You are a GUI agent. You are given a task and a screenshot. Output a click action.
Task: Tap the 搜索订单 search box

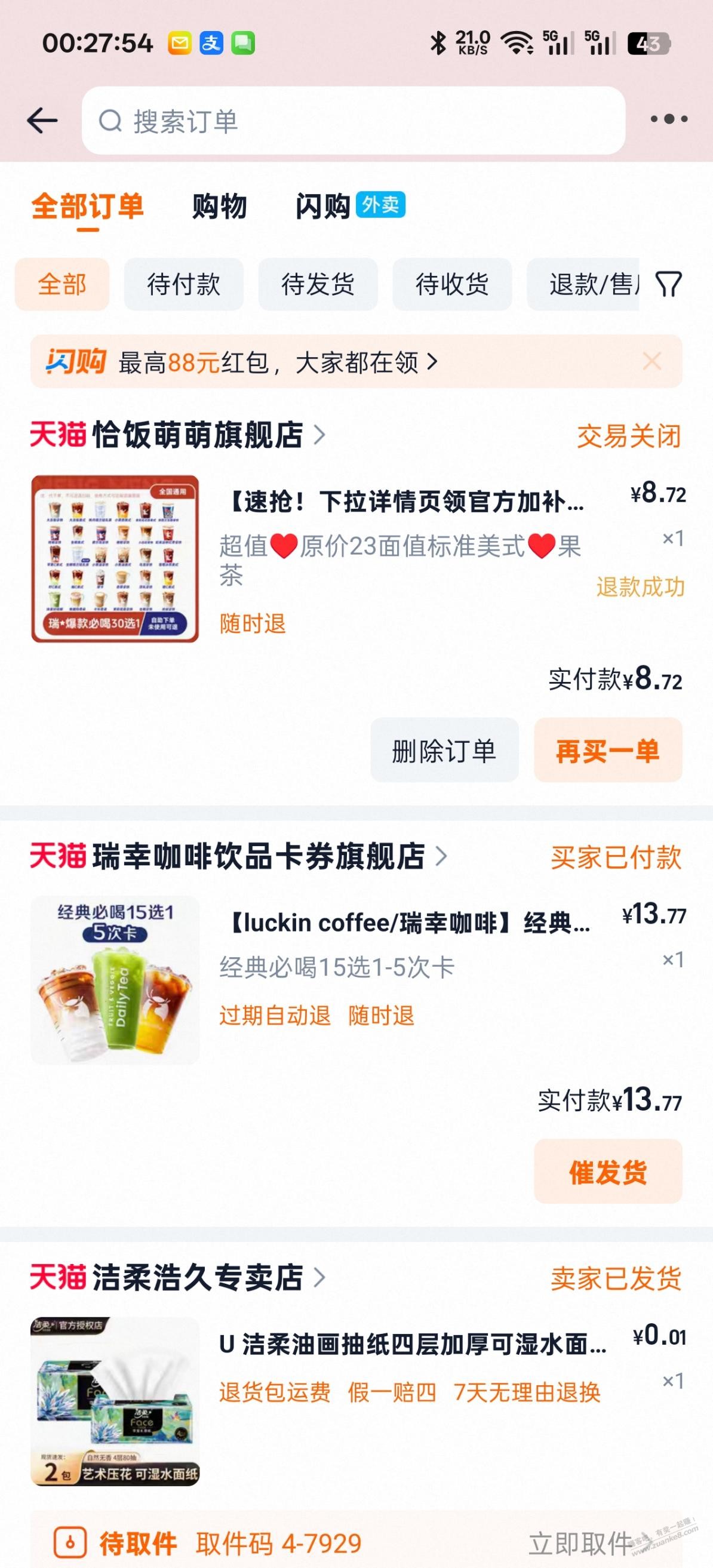click(353, 121)
